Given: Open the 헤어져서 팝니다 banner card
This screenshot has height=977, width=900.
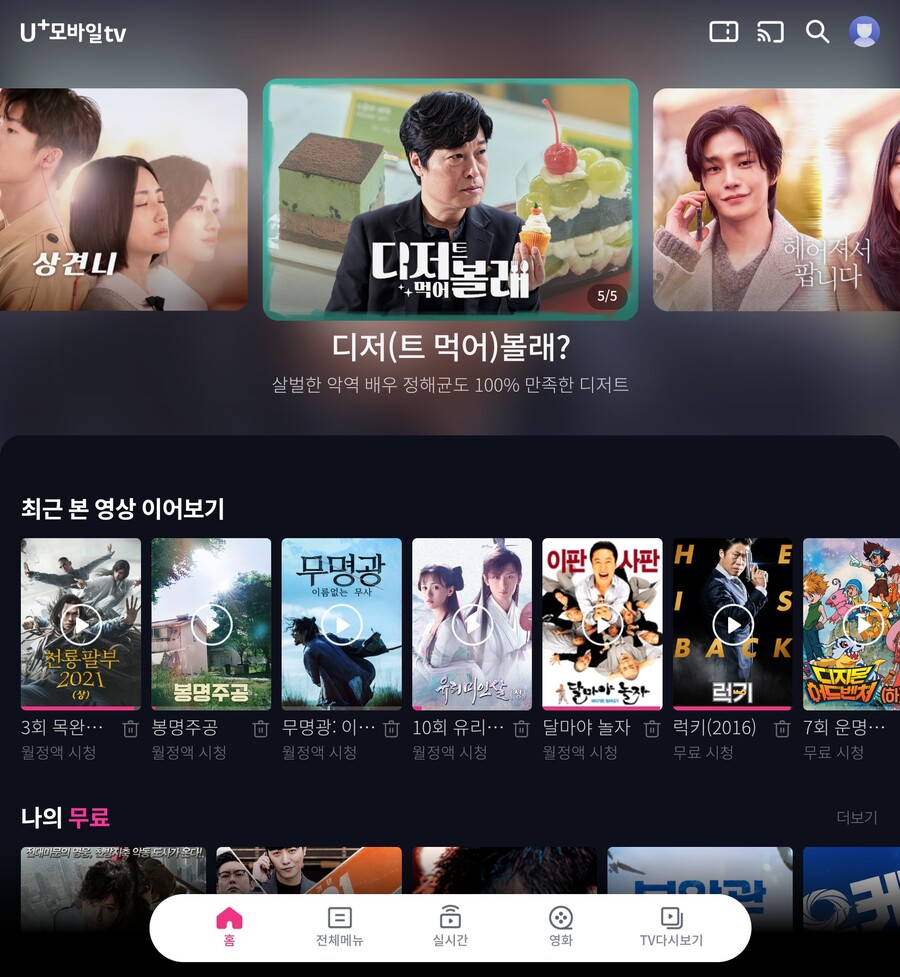Looking at the screenshot, I should pyautogui.click(x=776, y=199).
